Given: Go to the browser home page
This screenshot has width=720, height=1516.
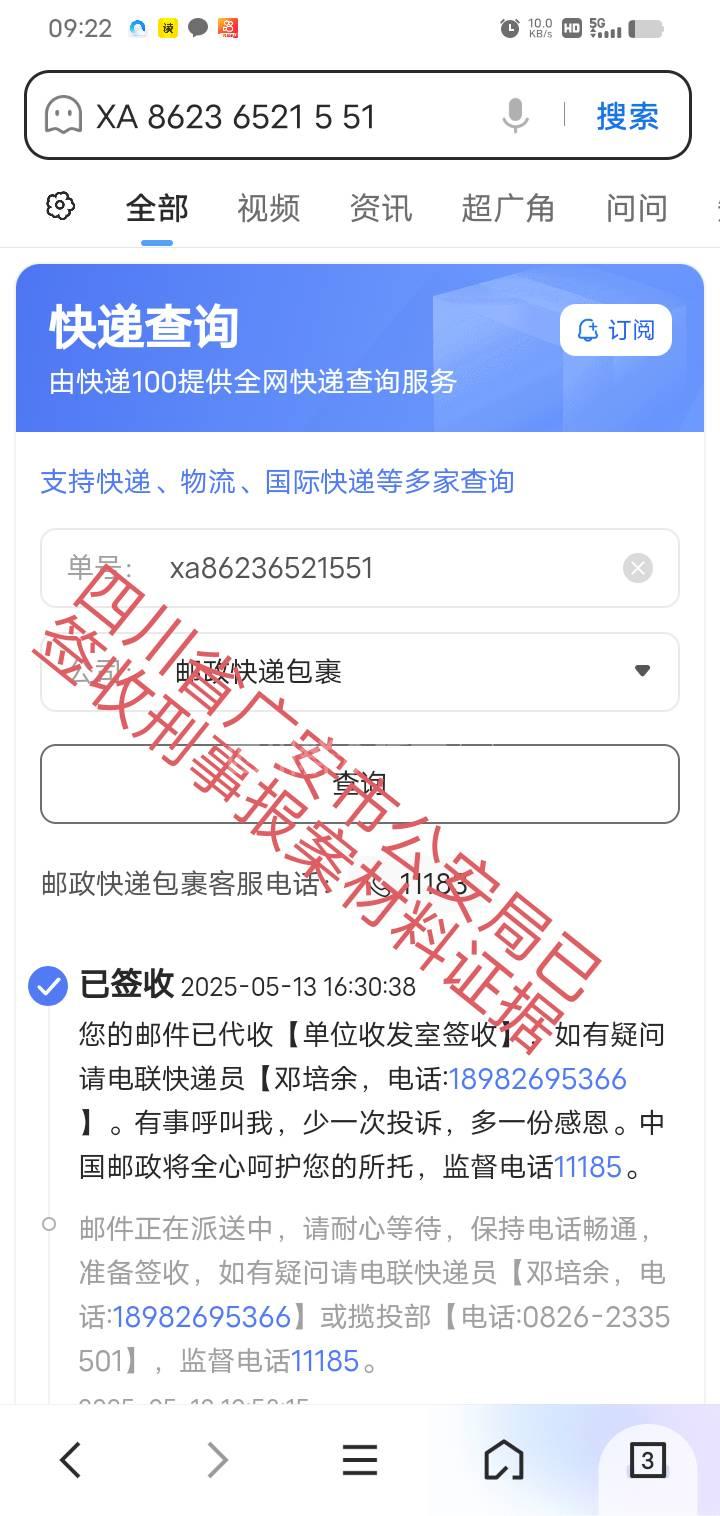Looking at the screenshot, I should pyautogui.click(x=503, y=1461).
